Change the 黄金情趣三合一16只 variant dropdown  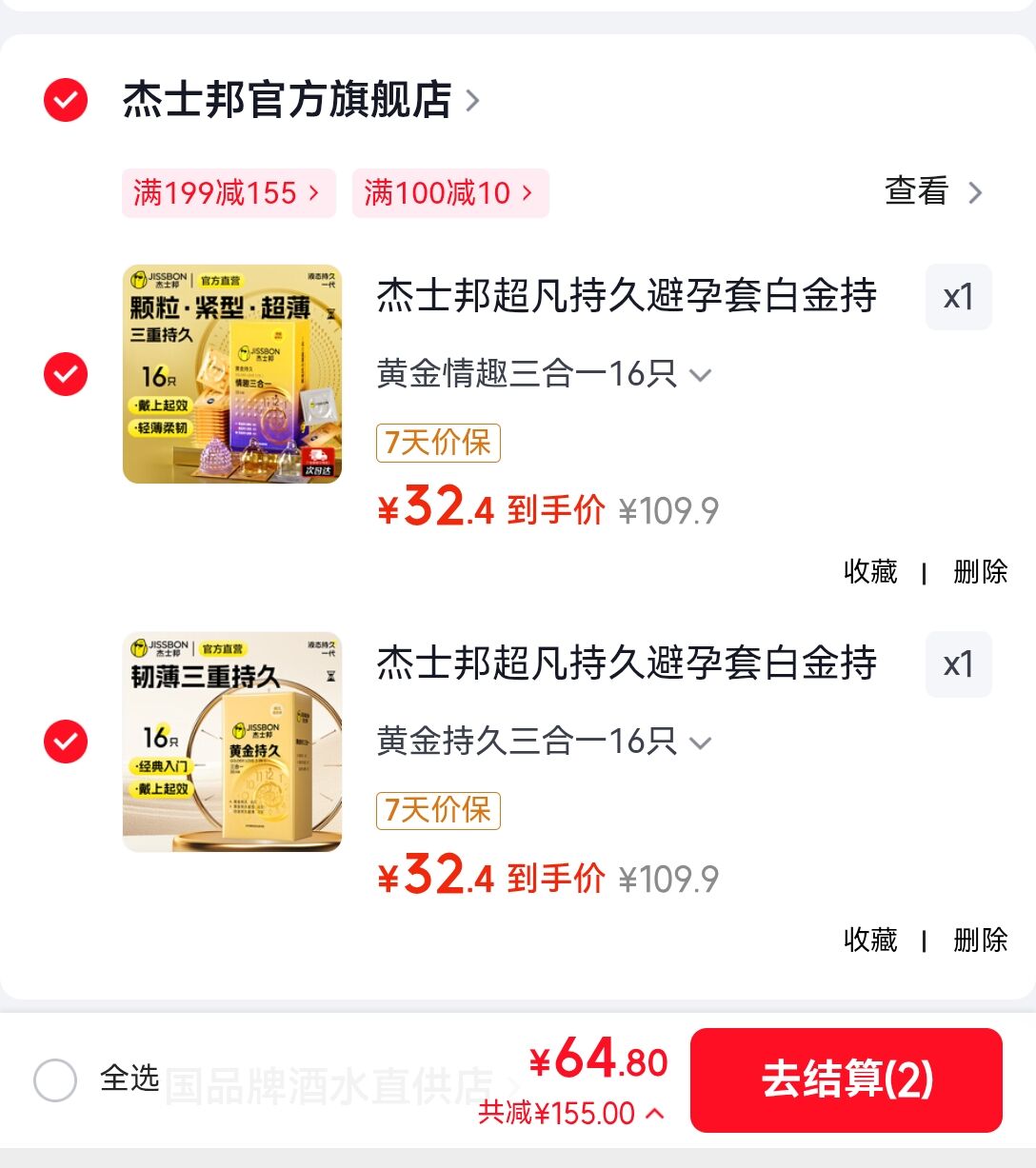[544, 373]
